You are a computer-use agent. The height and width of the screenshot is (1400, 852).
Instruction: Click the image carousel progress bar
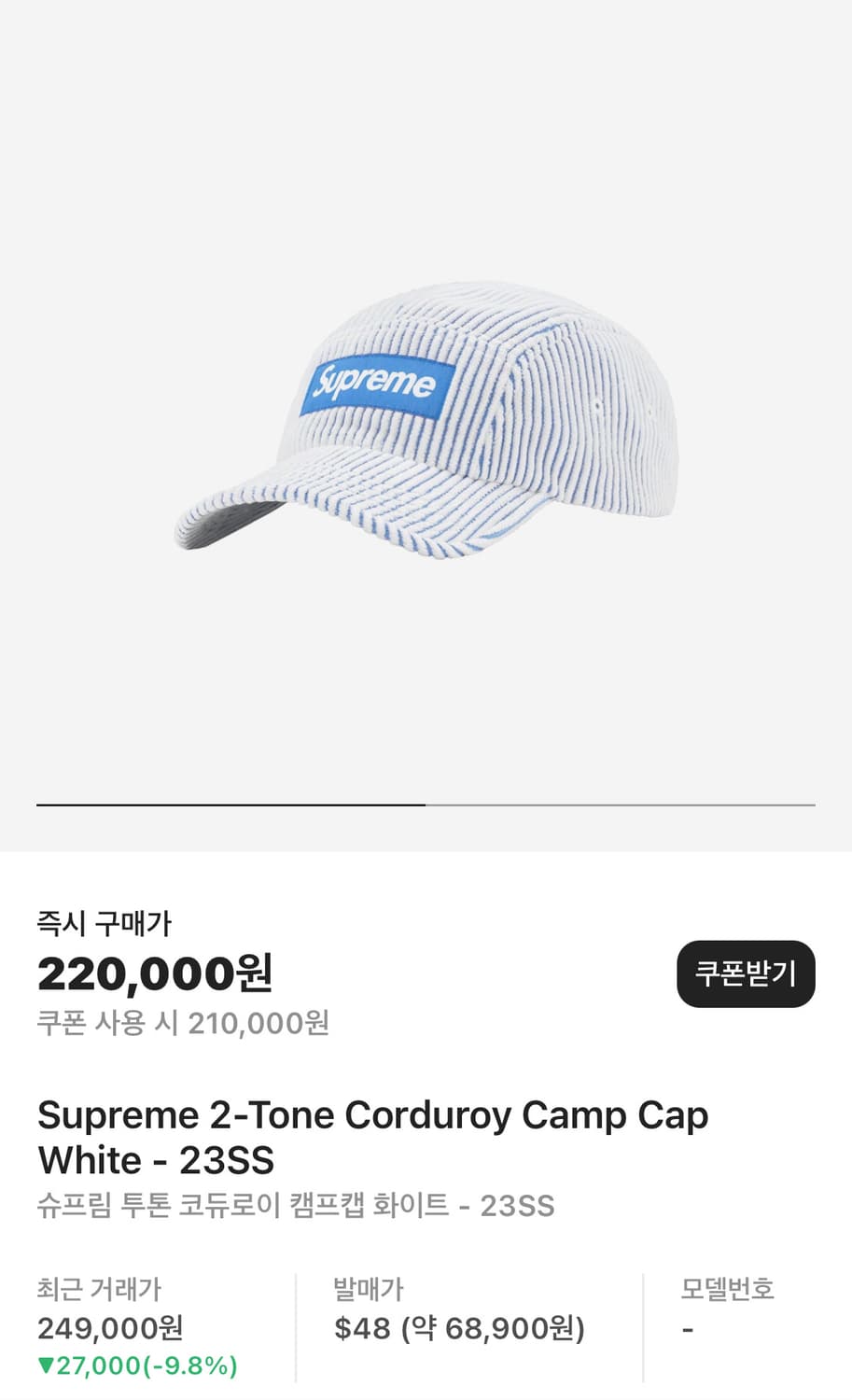click(x=425, y=806)
